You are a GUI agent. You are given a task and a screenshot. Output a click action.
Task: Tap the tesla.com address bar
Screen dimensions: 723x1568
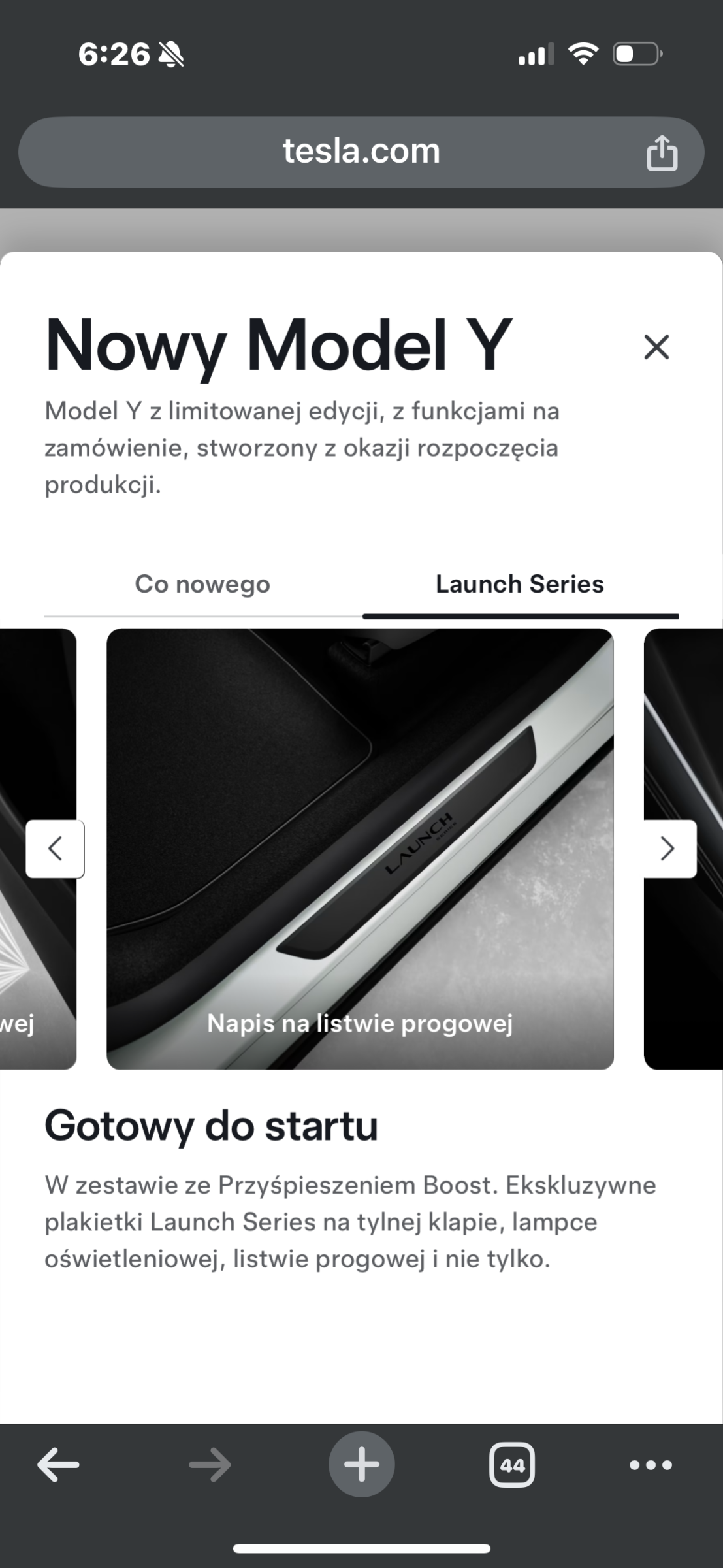361,152
